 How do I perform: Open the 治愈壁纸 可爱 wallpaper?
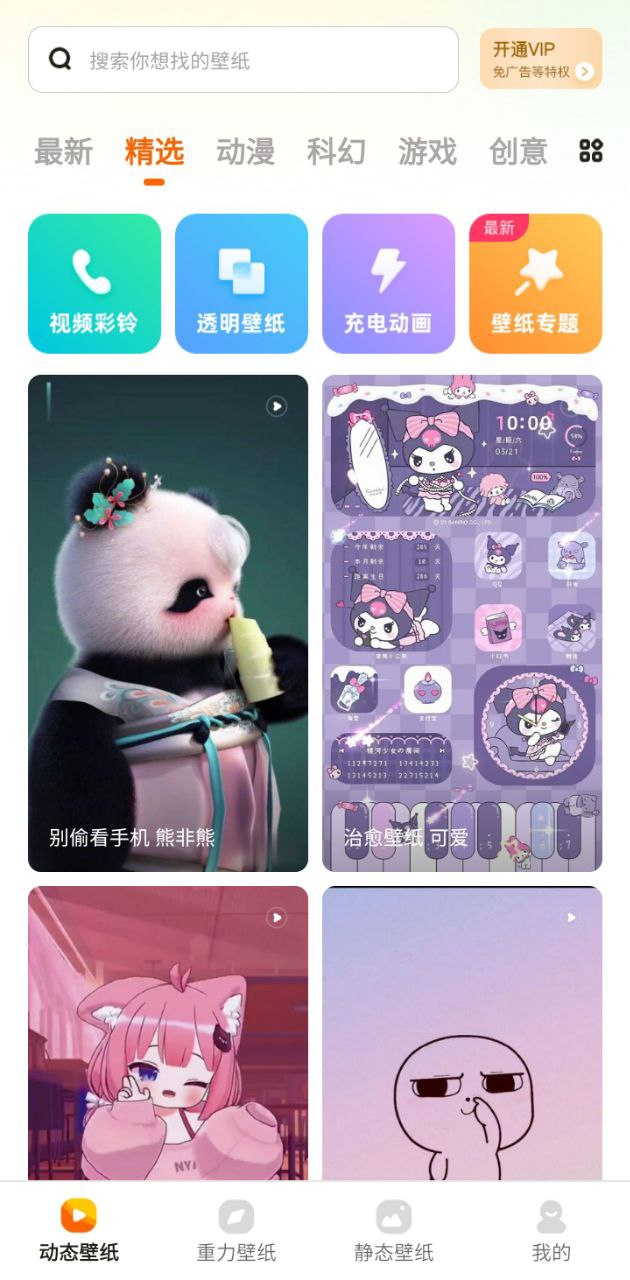click(x=462, y=622)
